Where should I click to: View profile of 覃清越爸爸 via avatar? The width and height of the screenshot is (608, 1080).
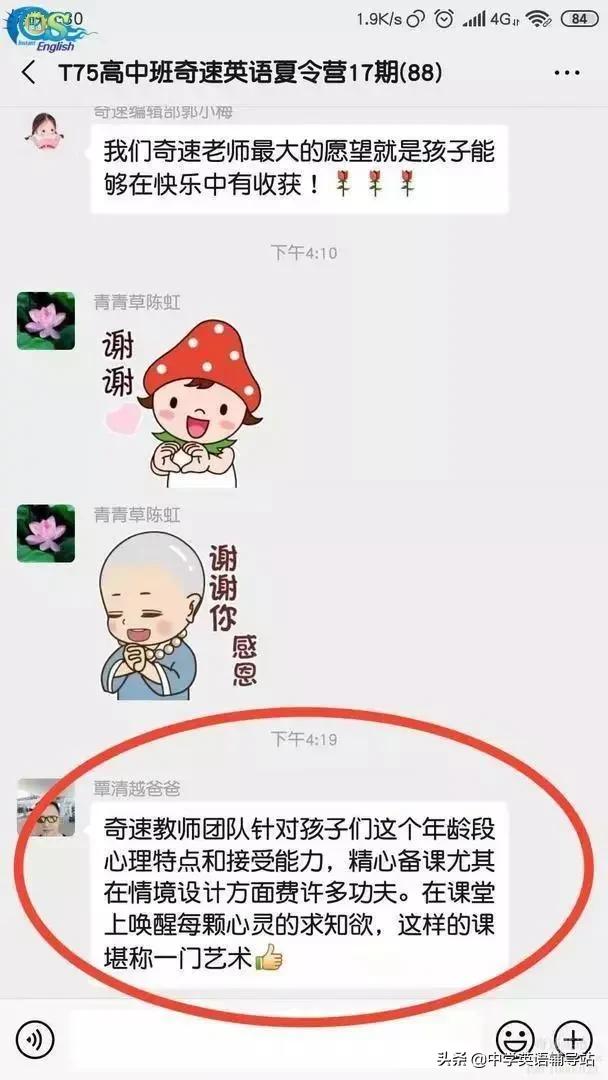tap(45, 807)
